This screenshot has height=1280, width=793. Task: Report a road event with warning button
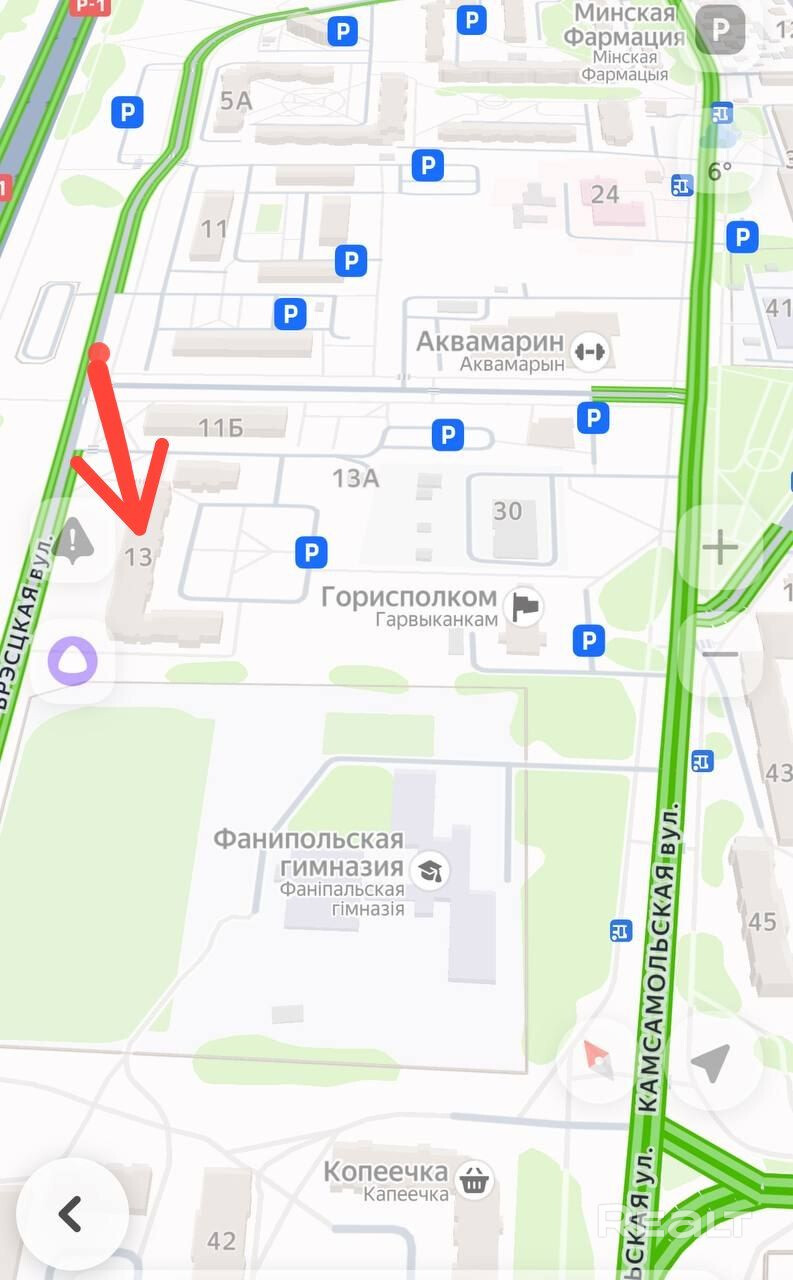(x=73, y=542)
